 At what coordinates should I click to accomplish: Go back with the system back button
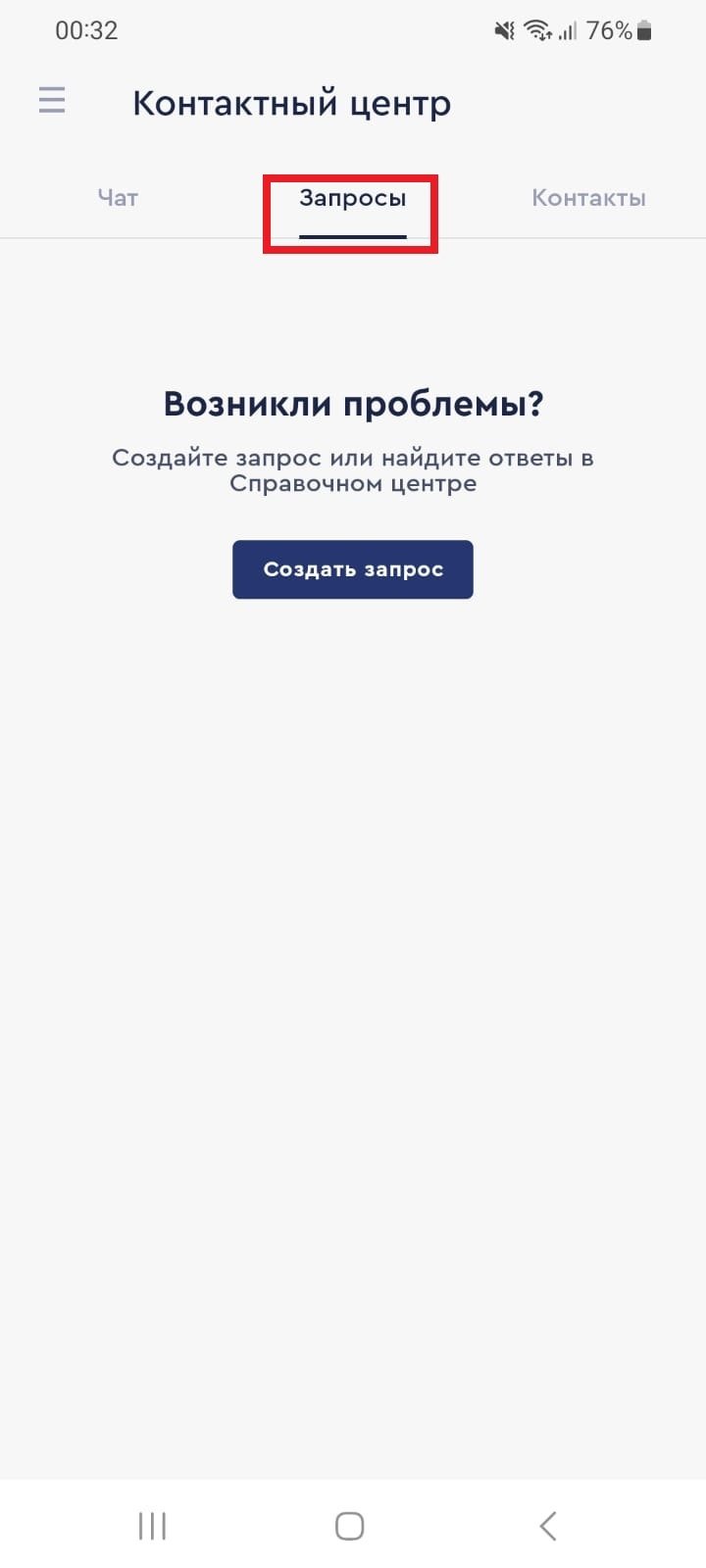pos(548,1526)
